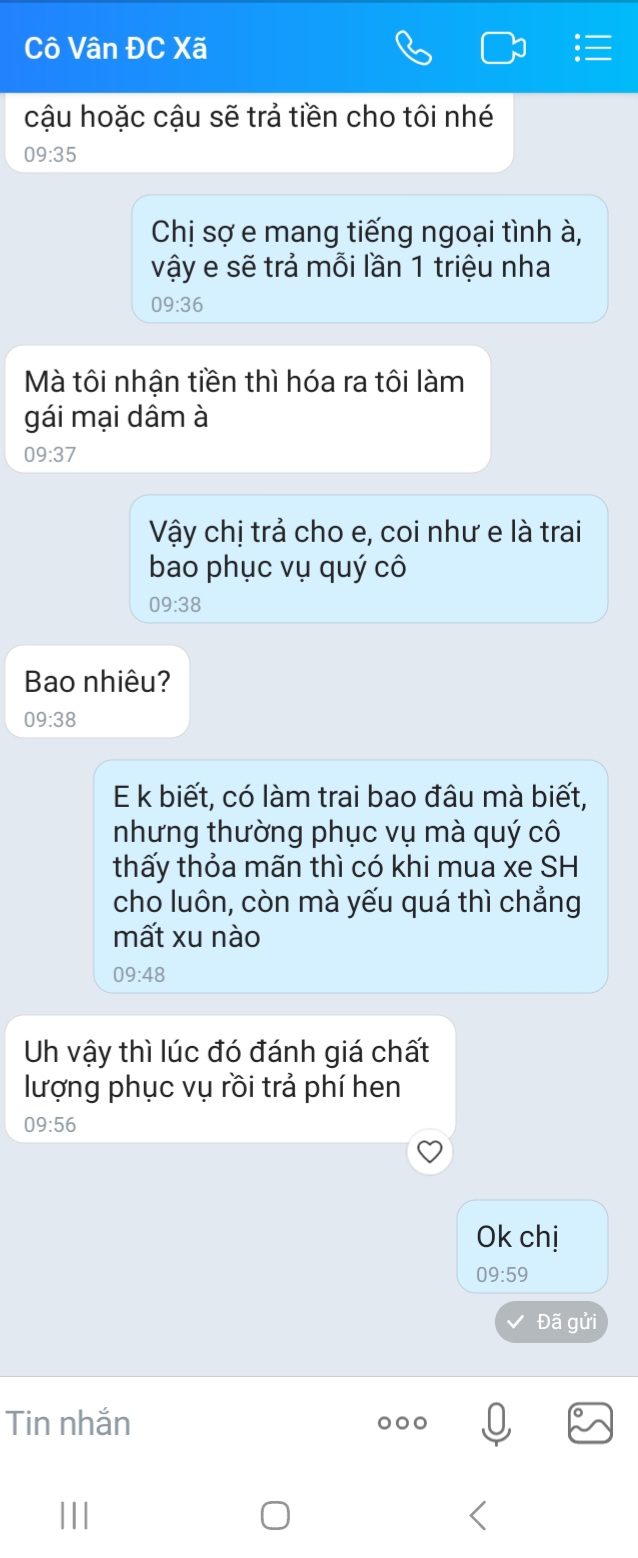Open more options three-dots icon
The width and height of the screenshot is (638, 1558).
coord(402,1422)
